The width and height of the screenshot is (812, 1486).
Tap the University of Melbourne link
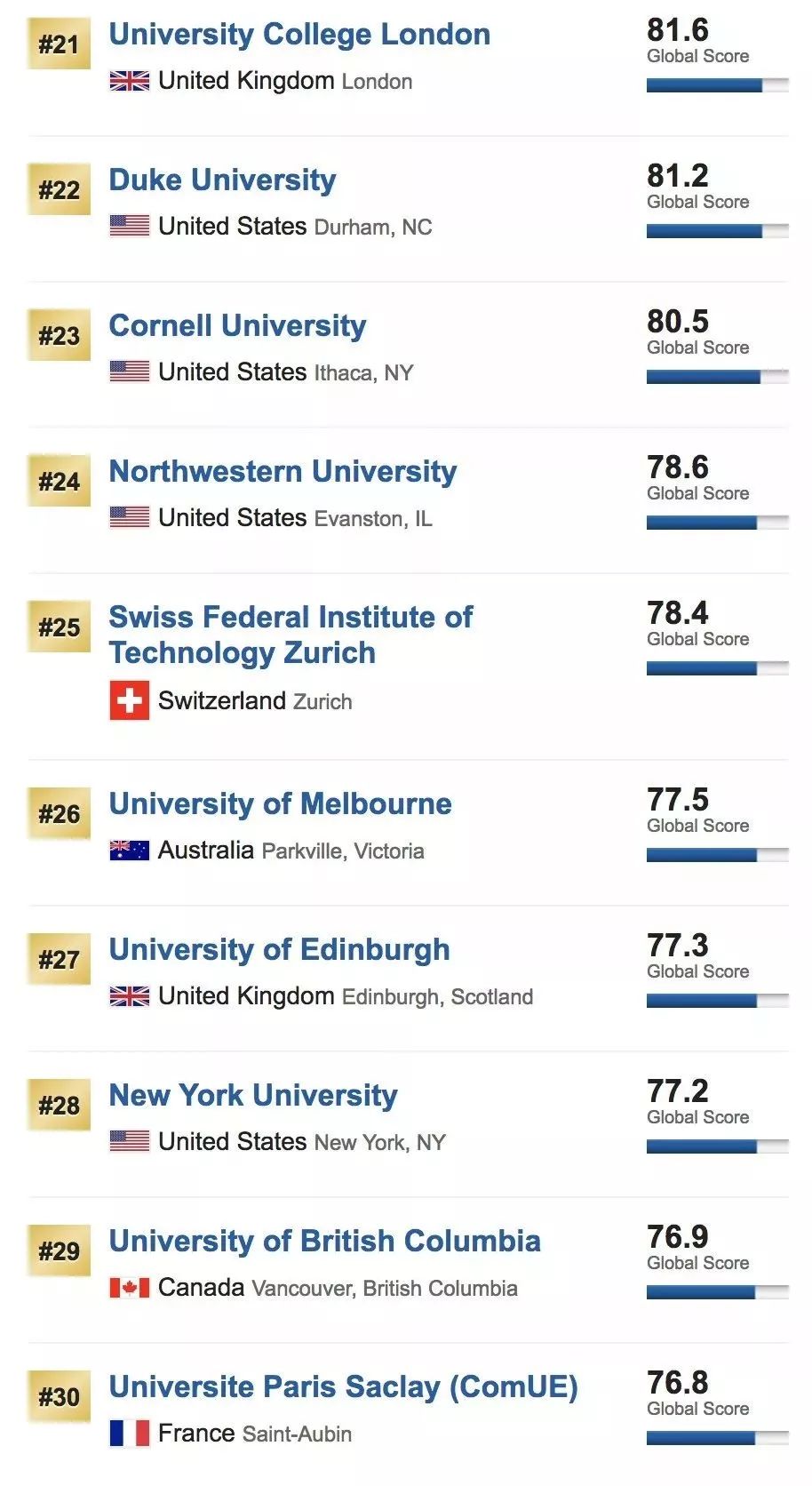[x=280, y=804]
